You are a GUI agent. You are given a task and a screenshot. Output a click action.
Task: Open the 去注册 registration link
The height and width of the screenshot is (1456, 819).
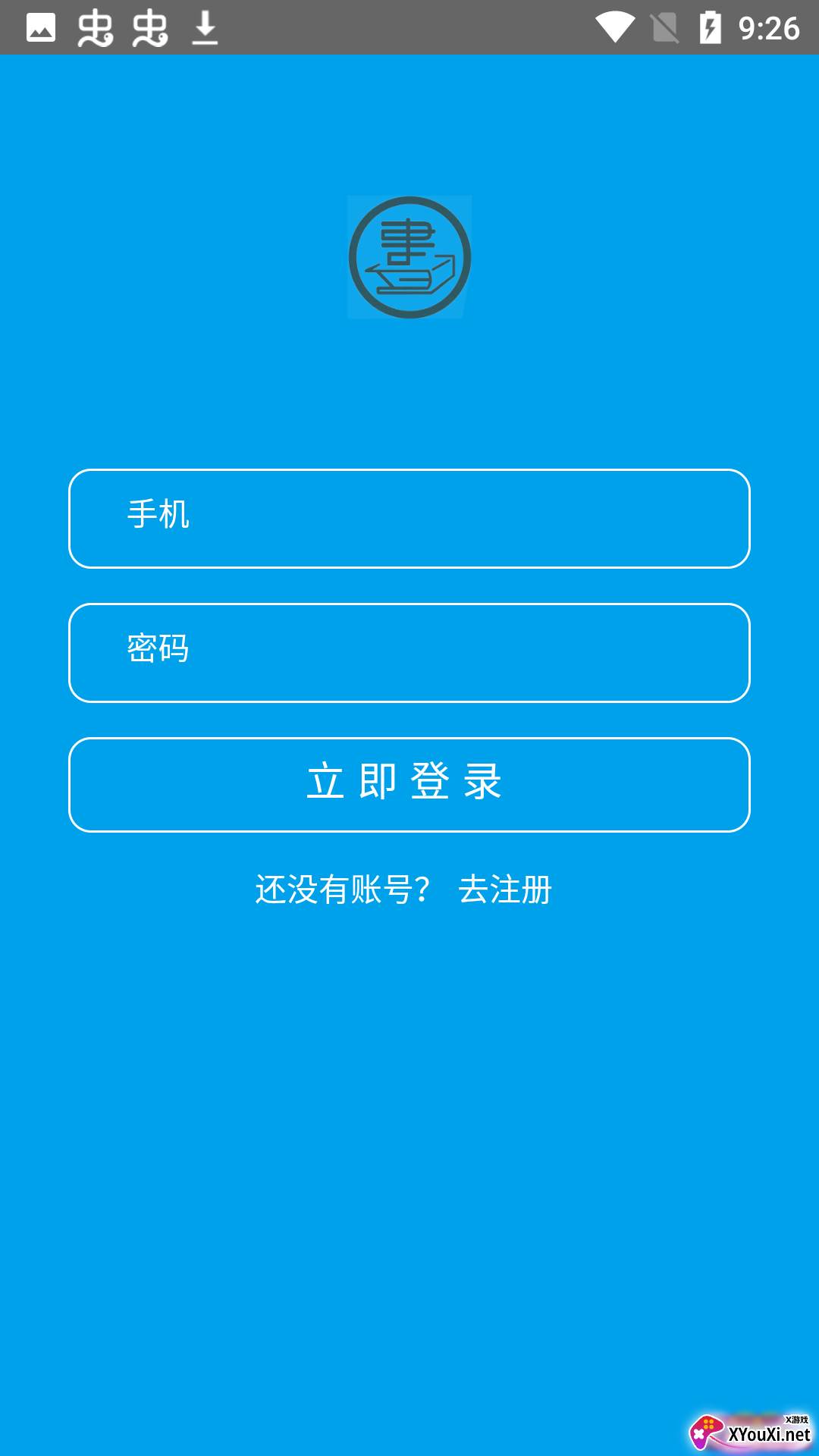click(x=505, y=890)
